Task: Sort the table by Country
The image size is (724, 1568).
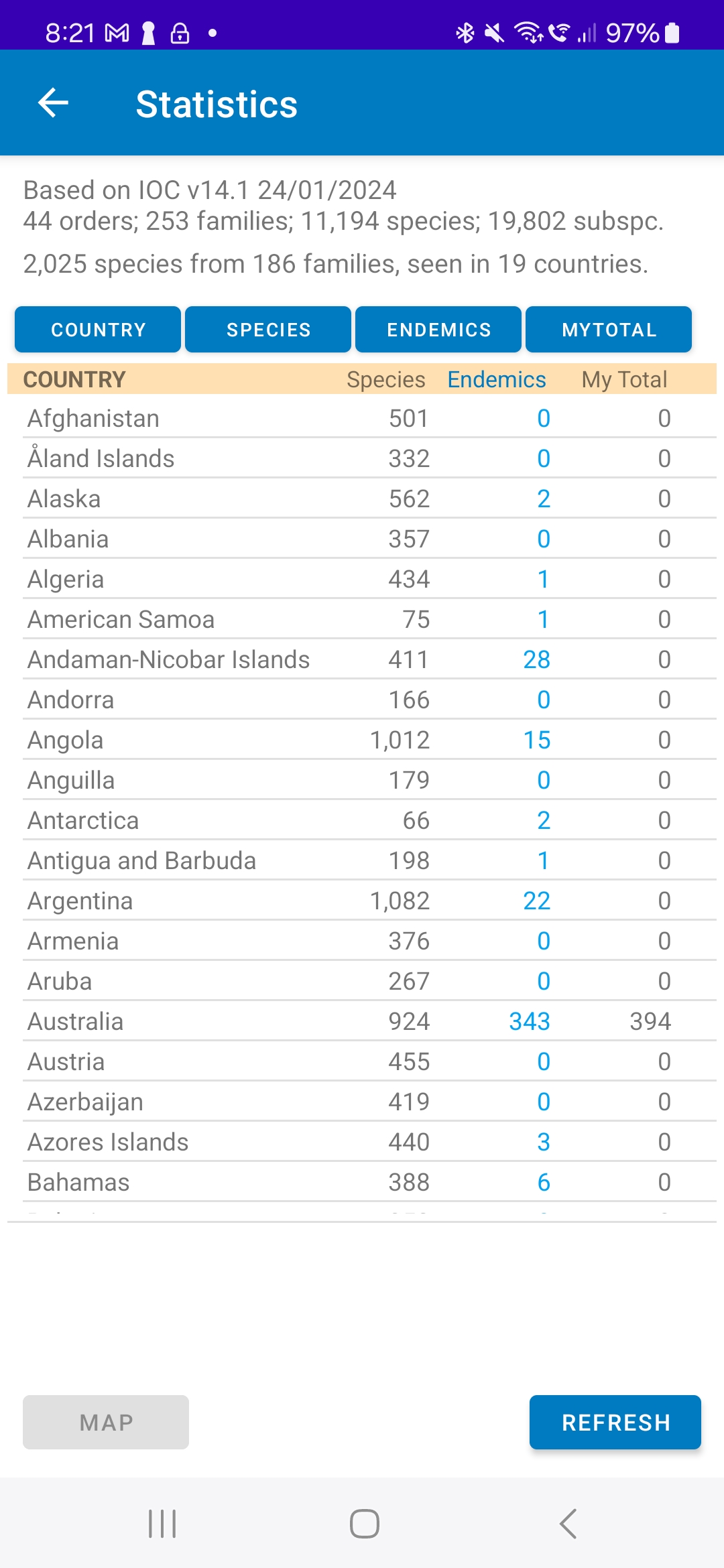Action: click(98, 330)
